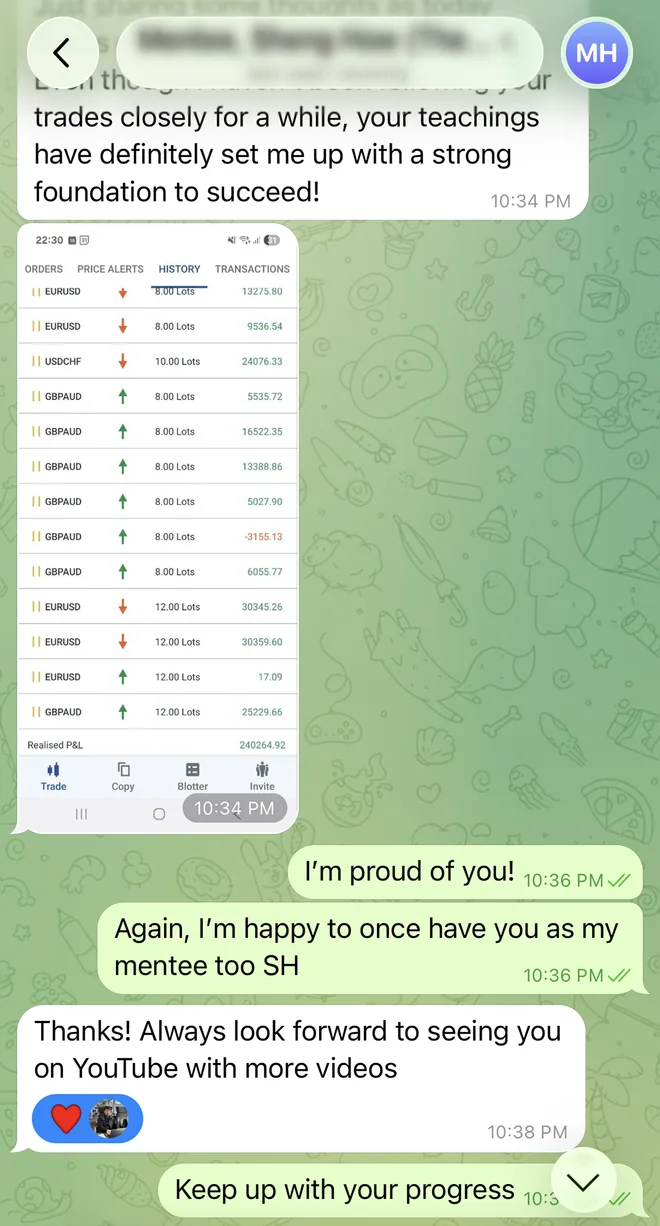Jump to the latest message with down arrow
Viewport: 660px width, 1226px height.
(583, 1183)
